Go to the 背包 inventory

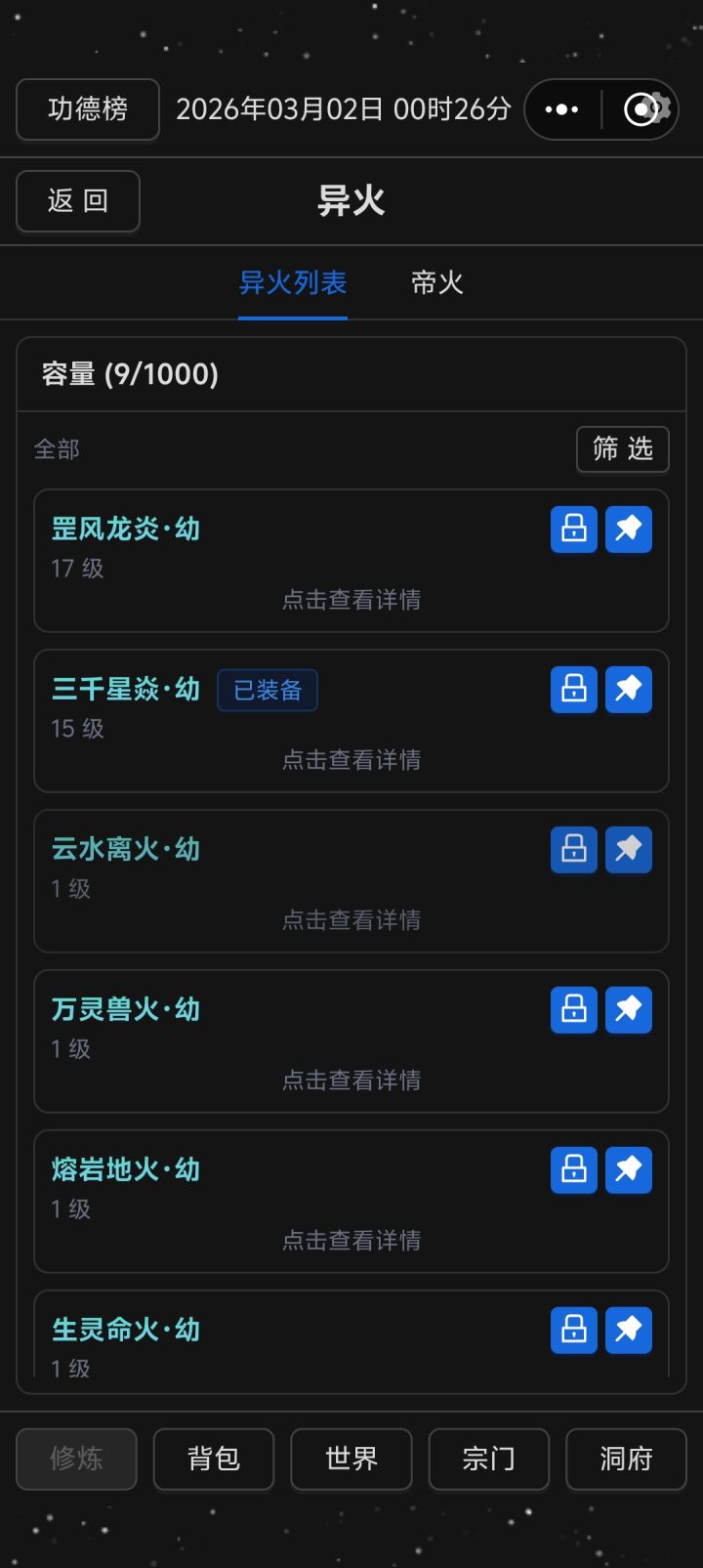(214, 1460)
